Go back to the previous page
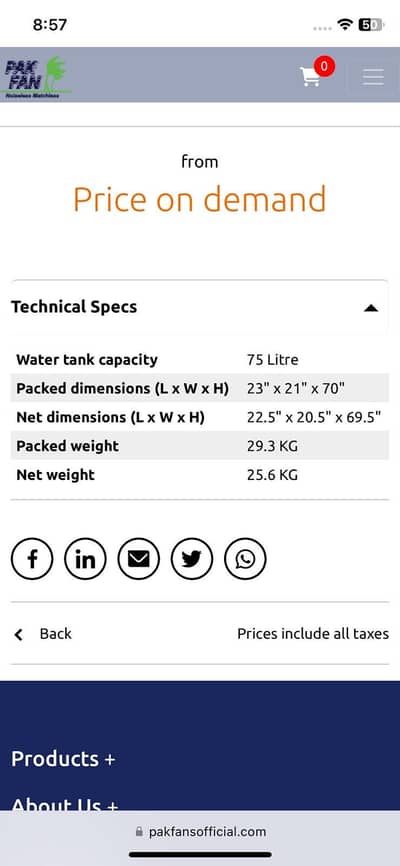This screenshot has height=866, width=400. pos(43,633)
